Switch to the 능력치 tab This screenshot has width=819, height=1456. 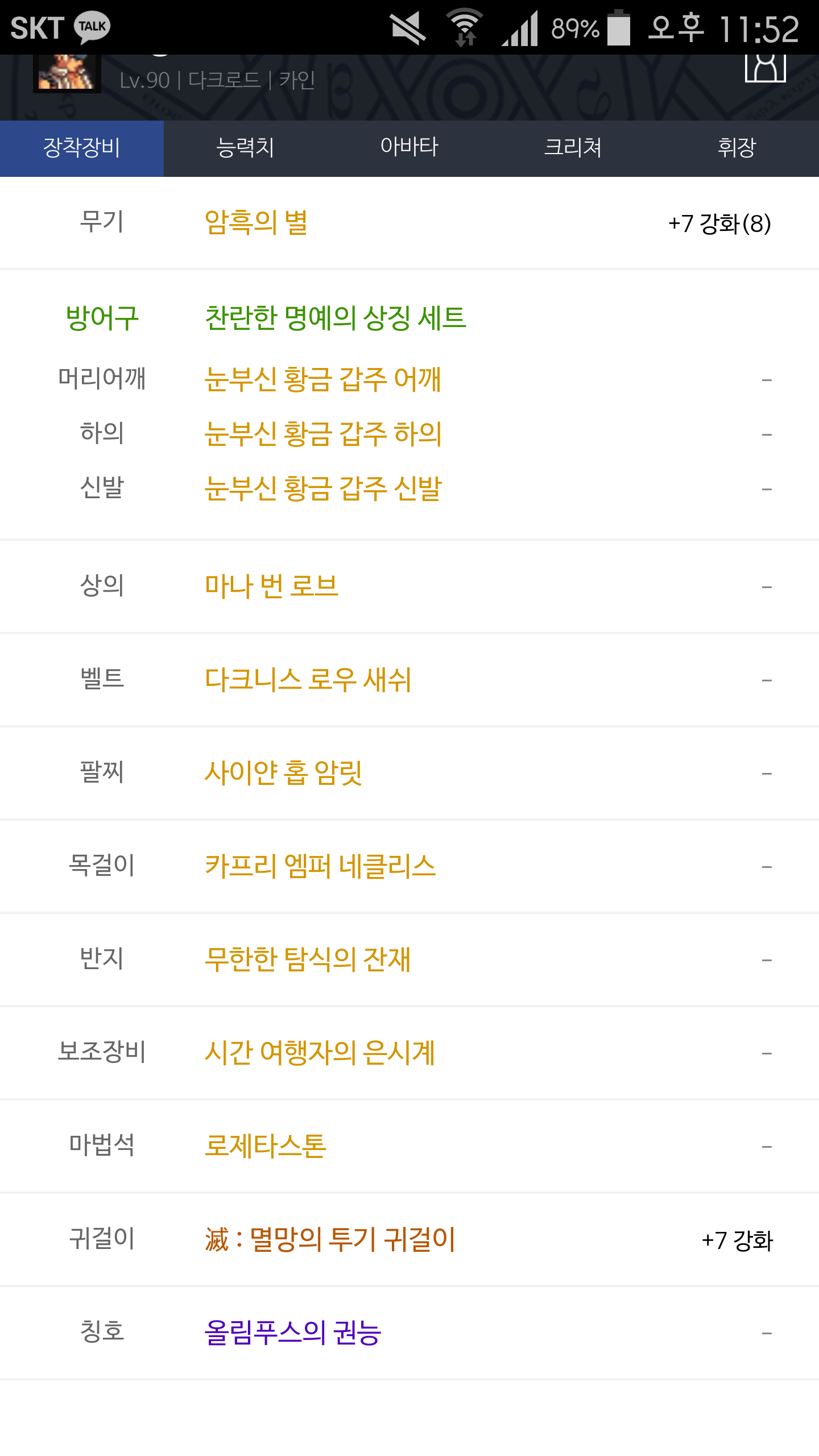[246, 148]
